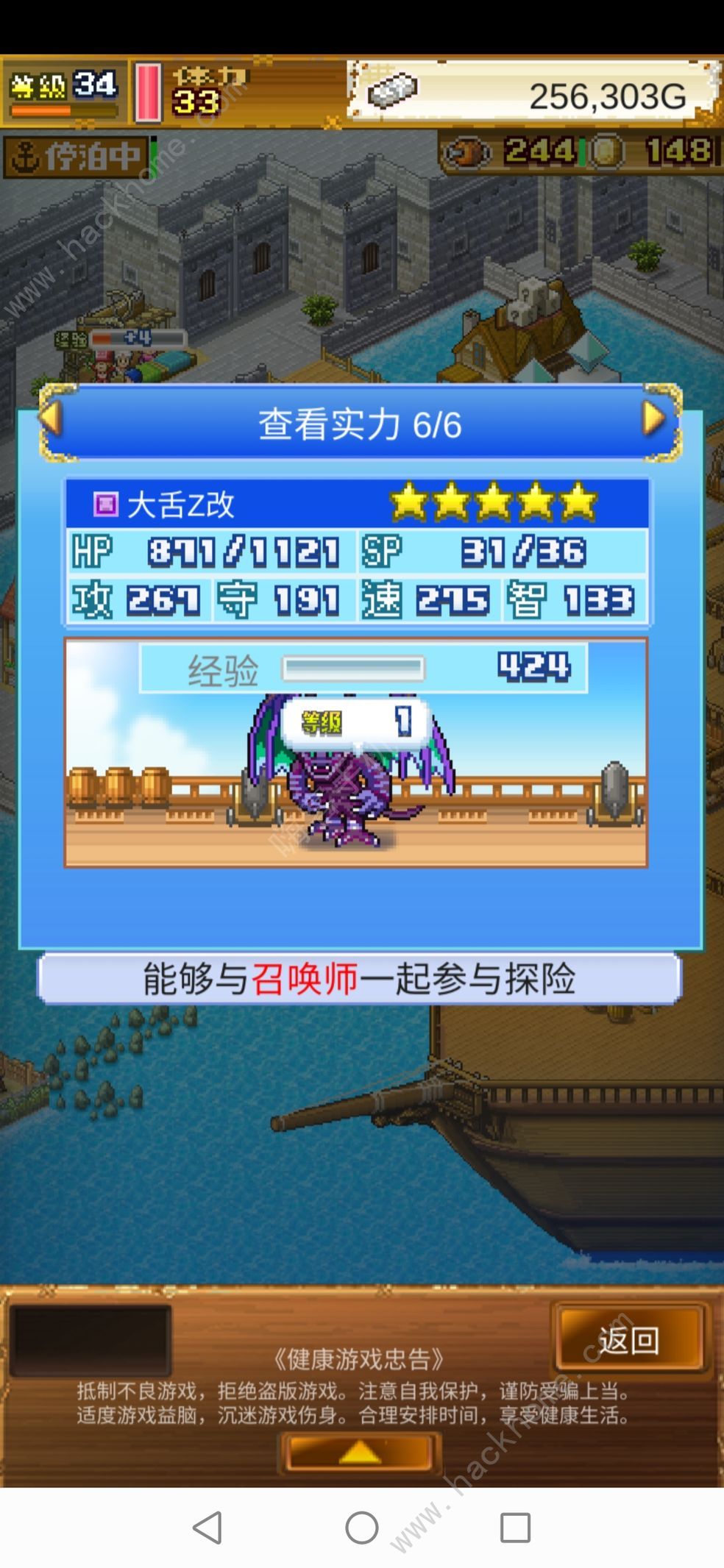The image size is (724, 1568).
Task: Tap the system back button
Action: point(208,1528)
